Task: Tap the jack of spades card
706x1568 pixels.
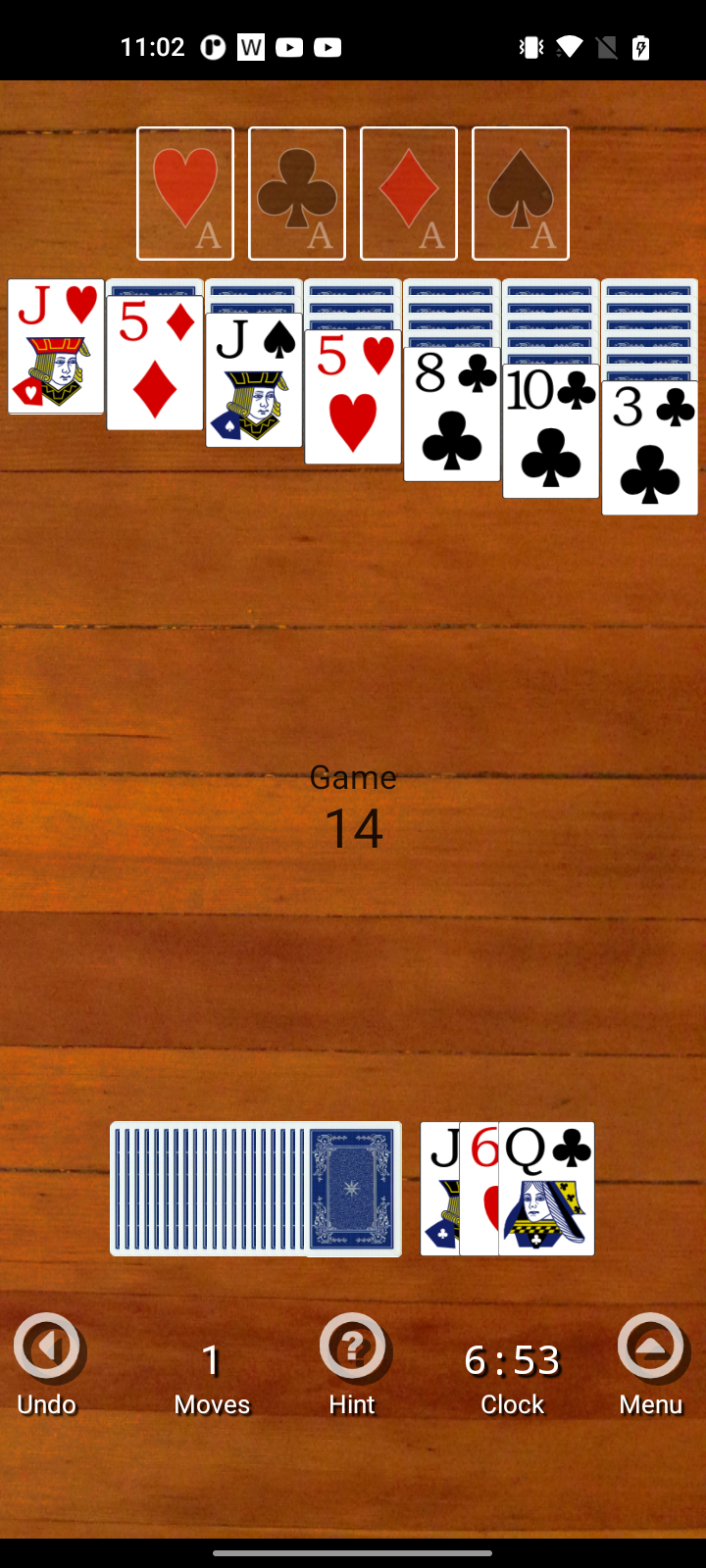Action: [254, 379]
